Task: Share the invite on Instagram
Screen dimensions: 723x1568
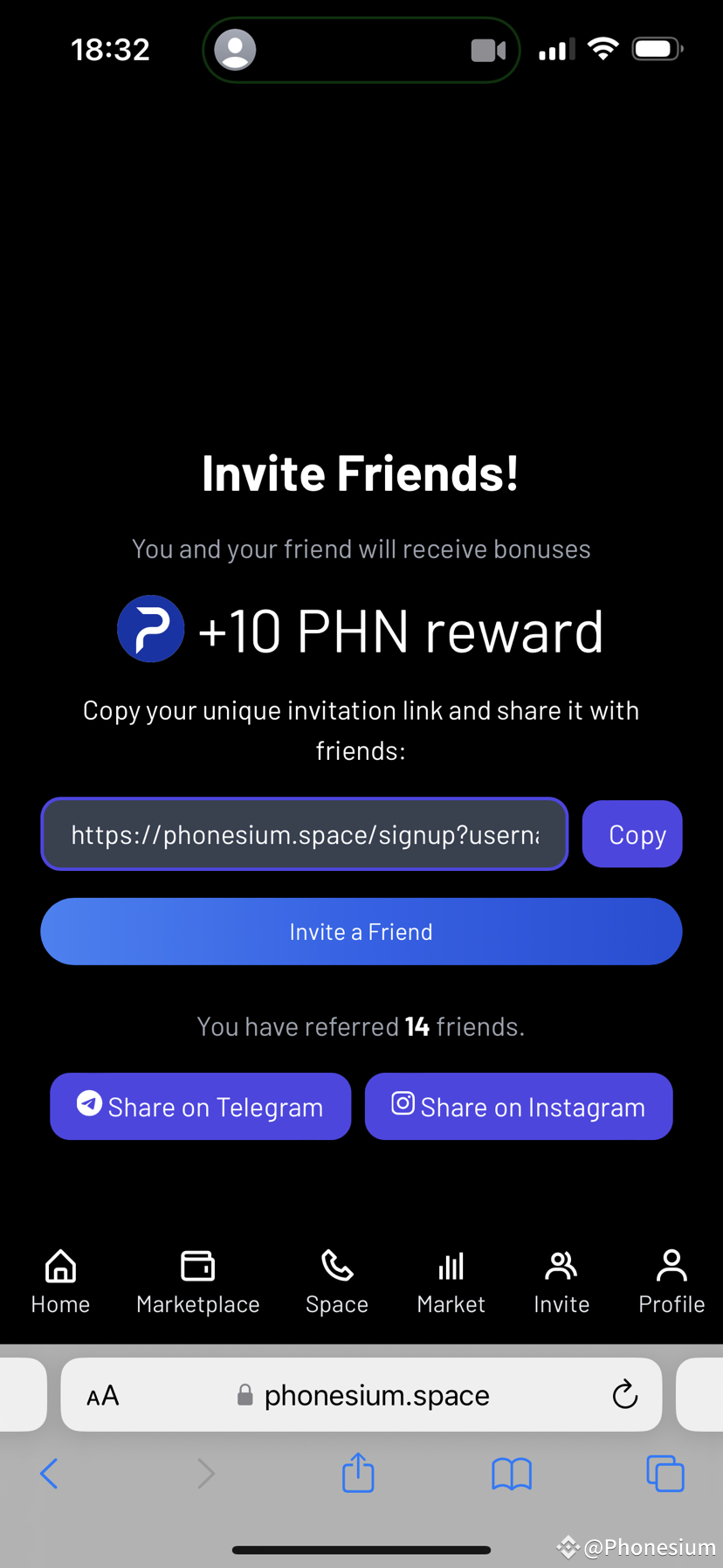Action: [519, 1106]
